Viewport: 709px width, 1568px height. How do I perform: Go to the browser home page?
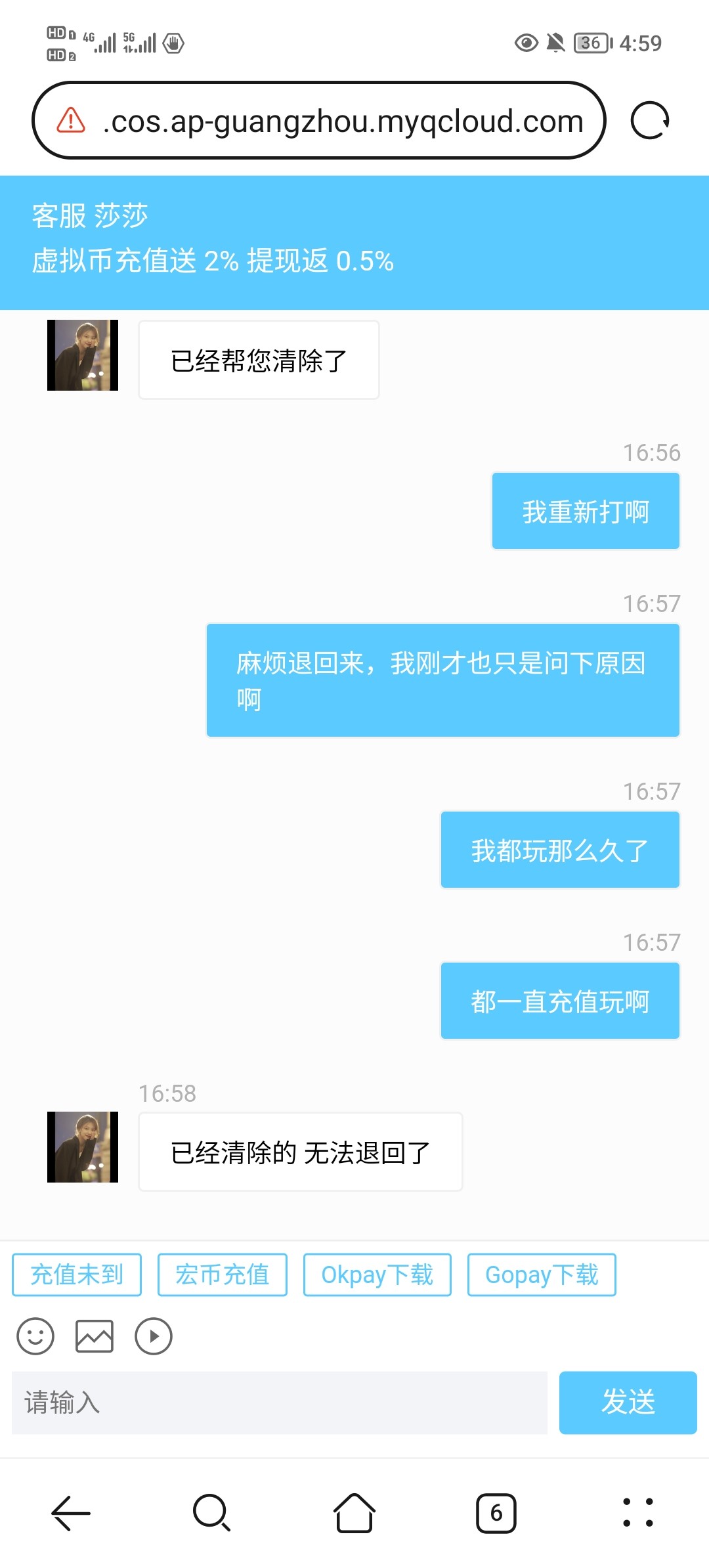(x=354, y=1513)
